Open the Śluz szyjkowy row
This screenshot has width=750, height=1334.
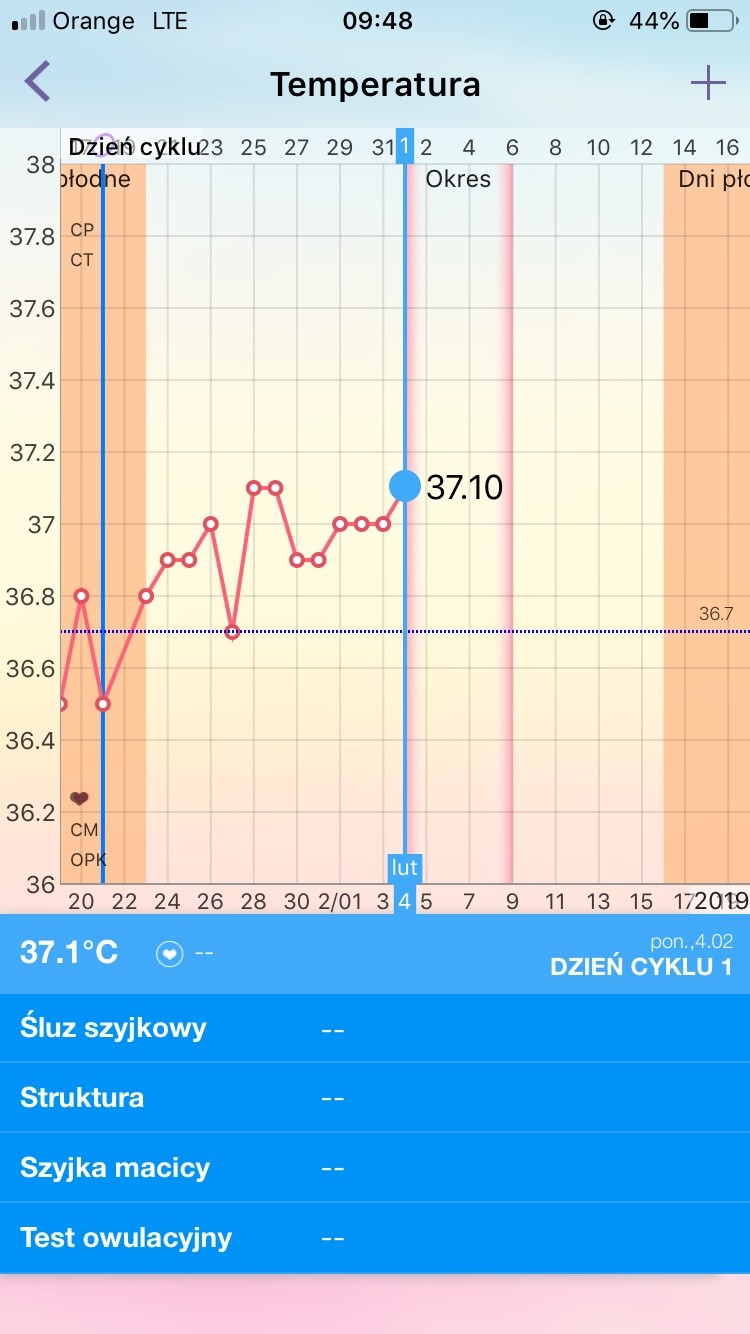coord(374,1028)
